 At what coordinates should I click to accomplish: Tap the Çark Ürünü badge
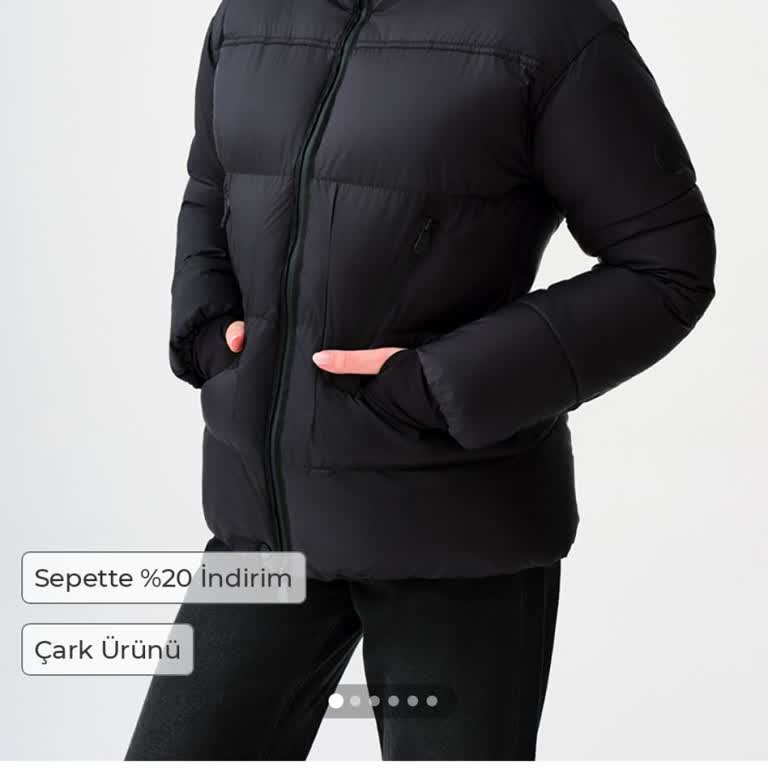tap(108, 650)
